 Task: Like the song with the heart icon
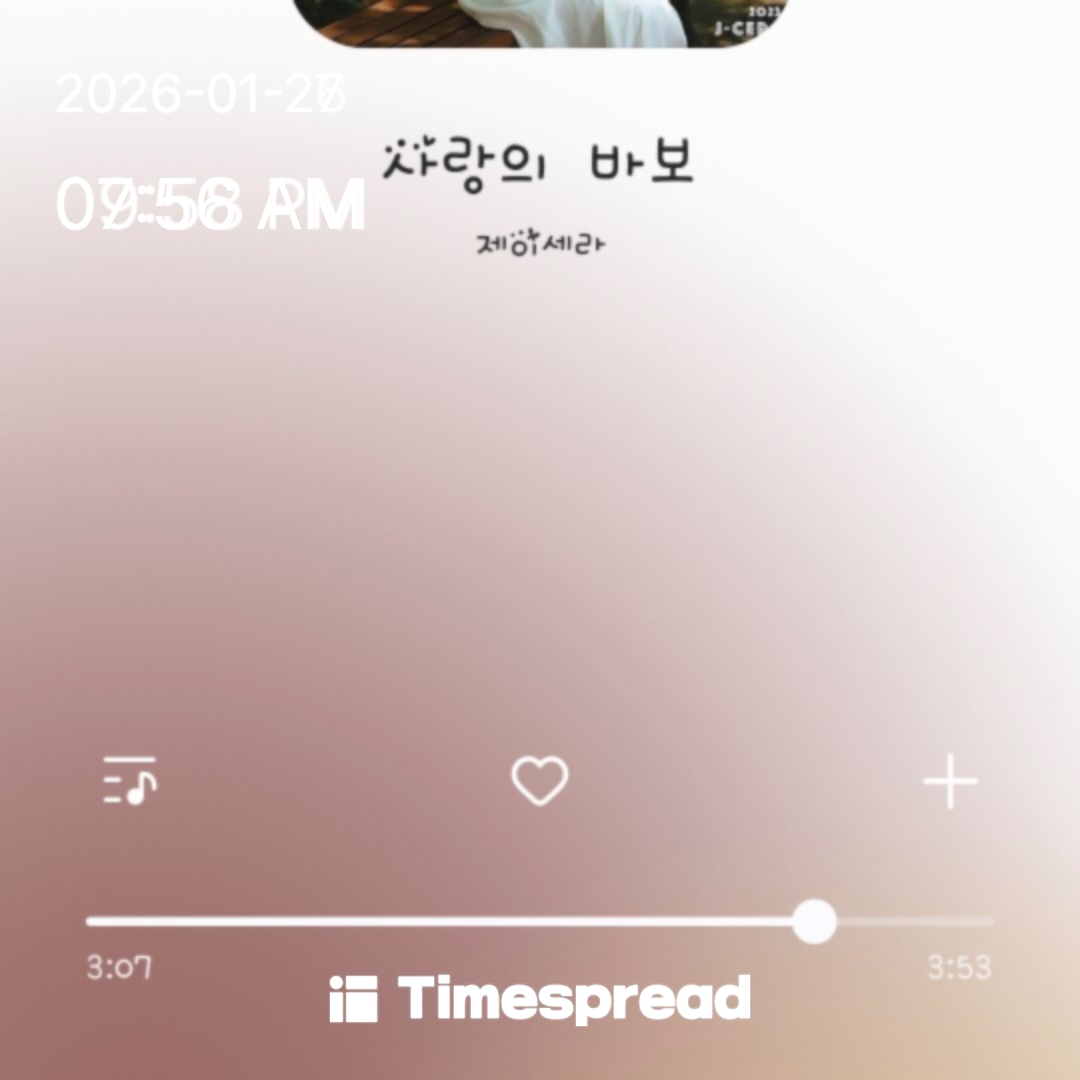tap(540, 781)
